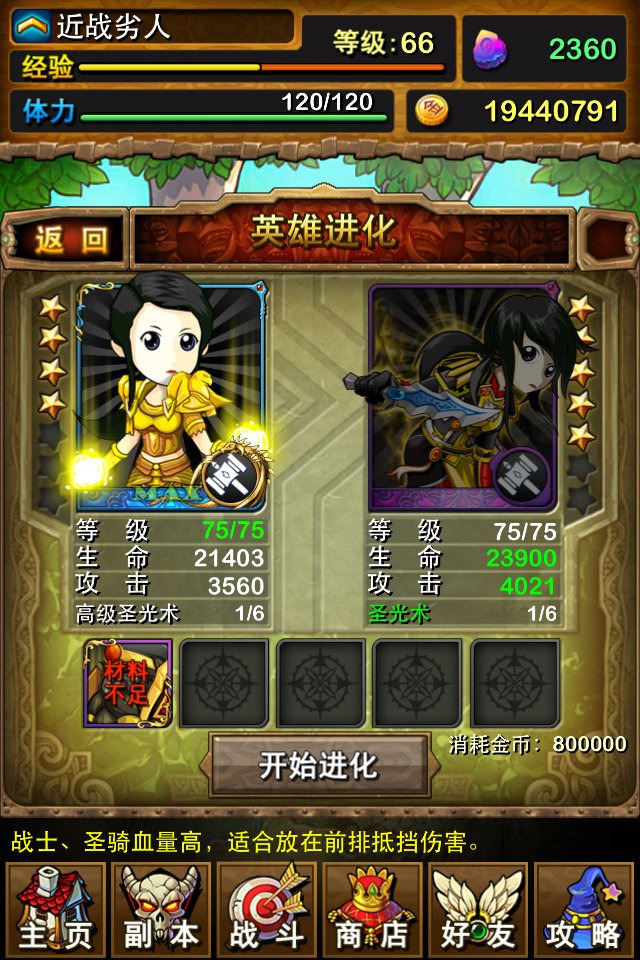This screenshot has width=640, height=960.
Task: View the evolved dark hero card
Action: [x=463, y=398]
